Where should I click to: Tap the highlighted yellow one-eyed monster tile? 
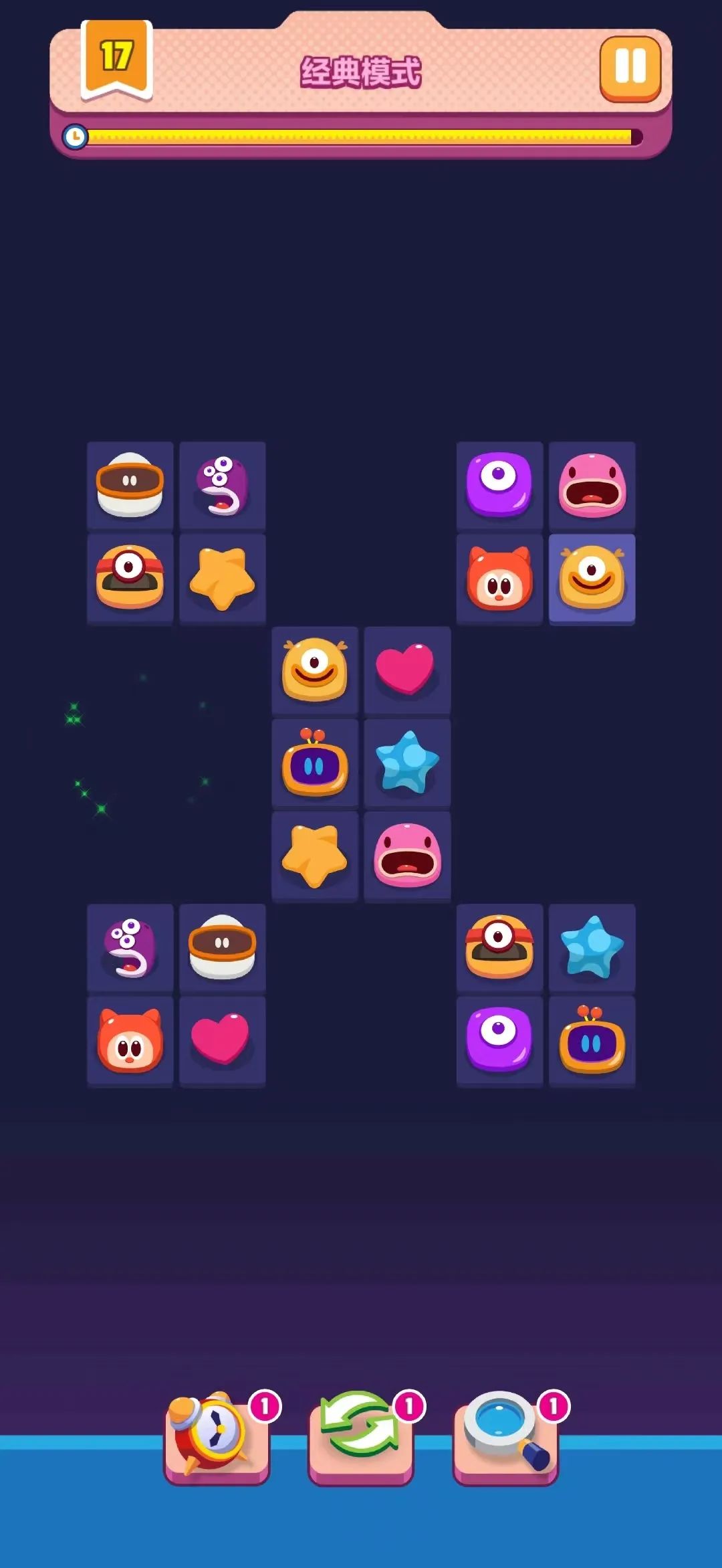coord(592,579)
